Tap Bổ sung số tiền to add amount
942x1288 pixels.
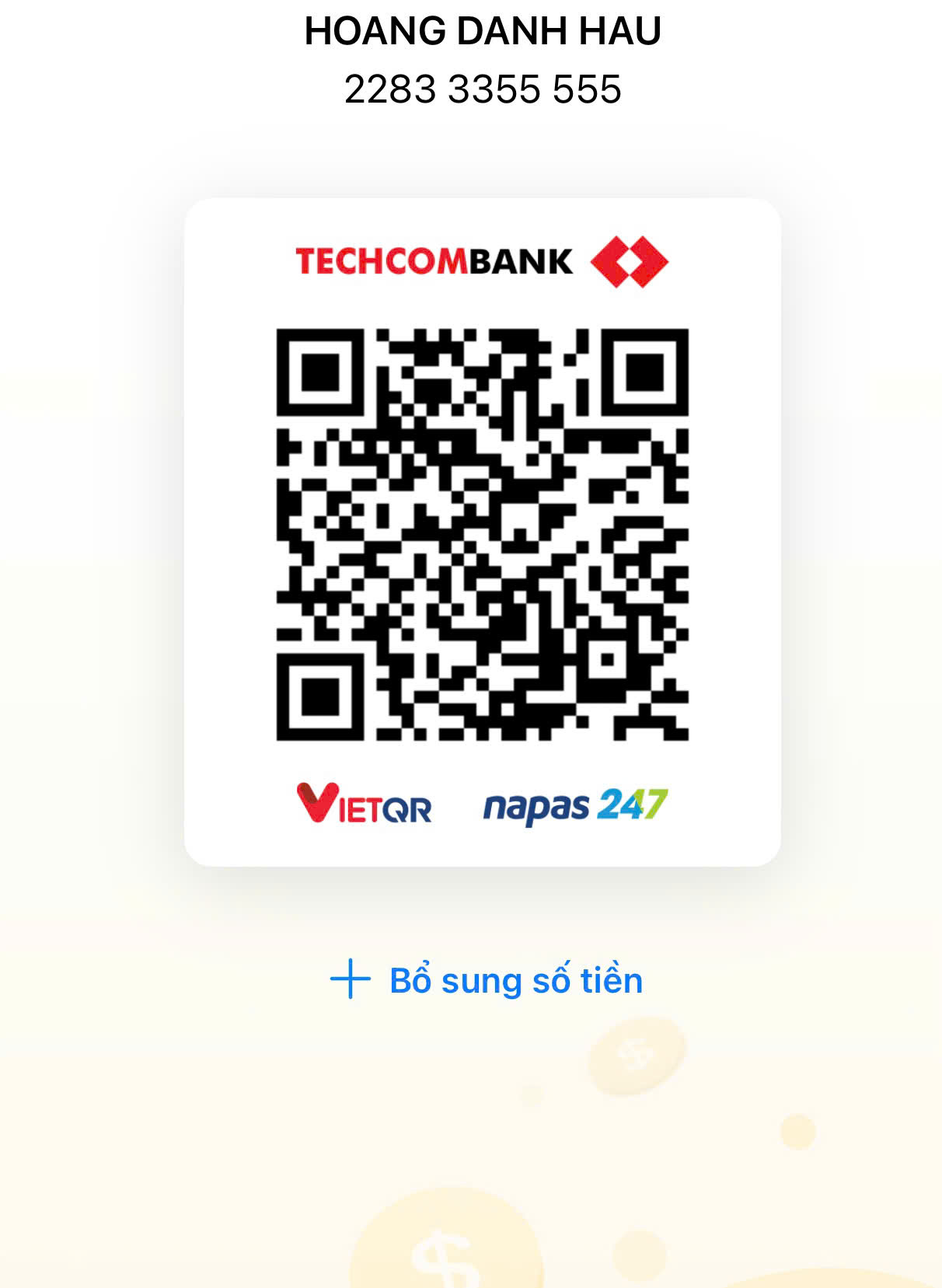coord(487,980)
